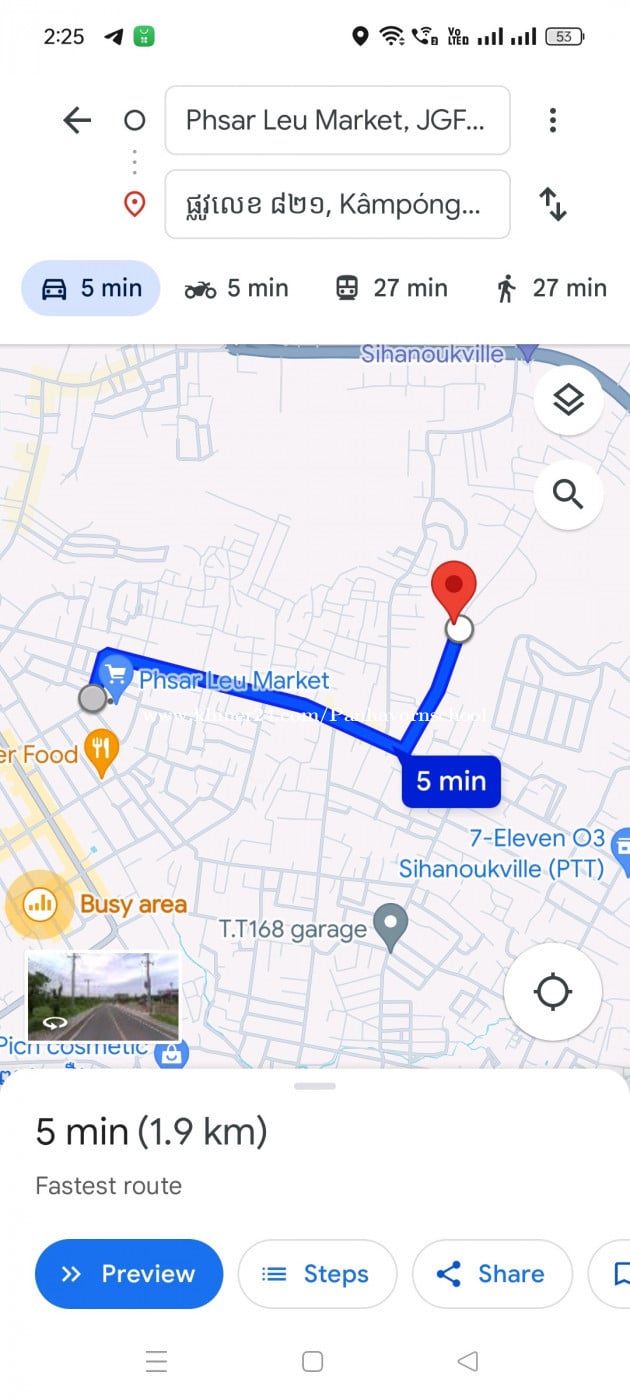Center the map on my location
This screenshot has height=1400, width=630.
click(x=552, y=993)
